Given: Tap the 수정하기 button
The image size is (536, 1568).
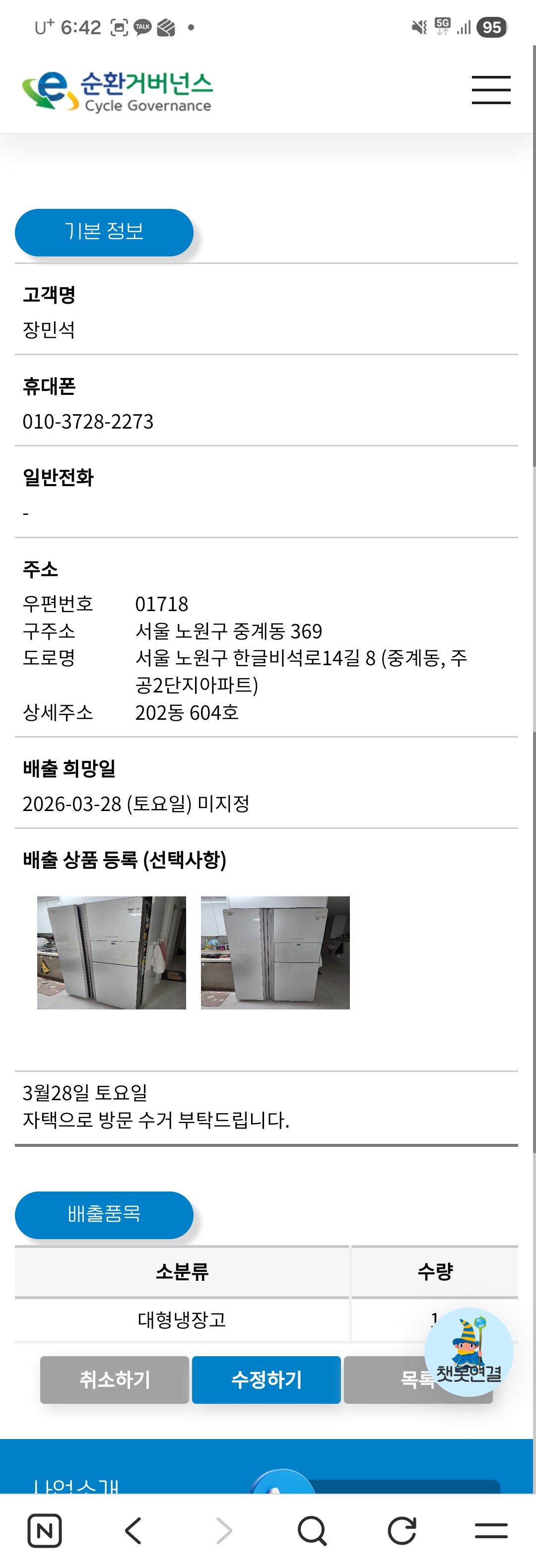Looking at the screenshot, I should pyautogui.click(x=266, y=1380).
